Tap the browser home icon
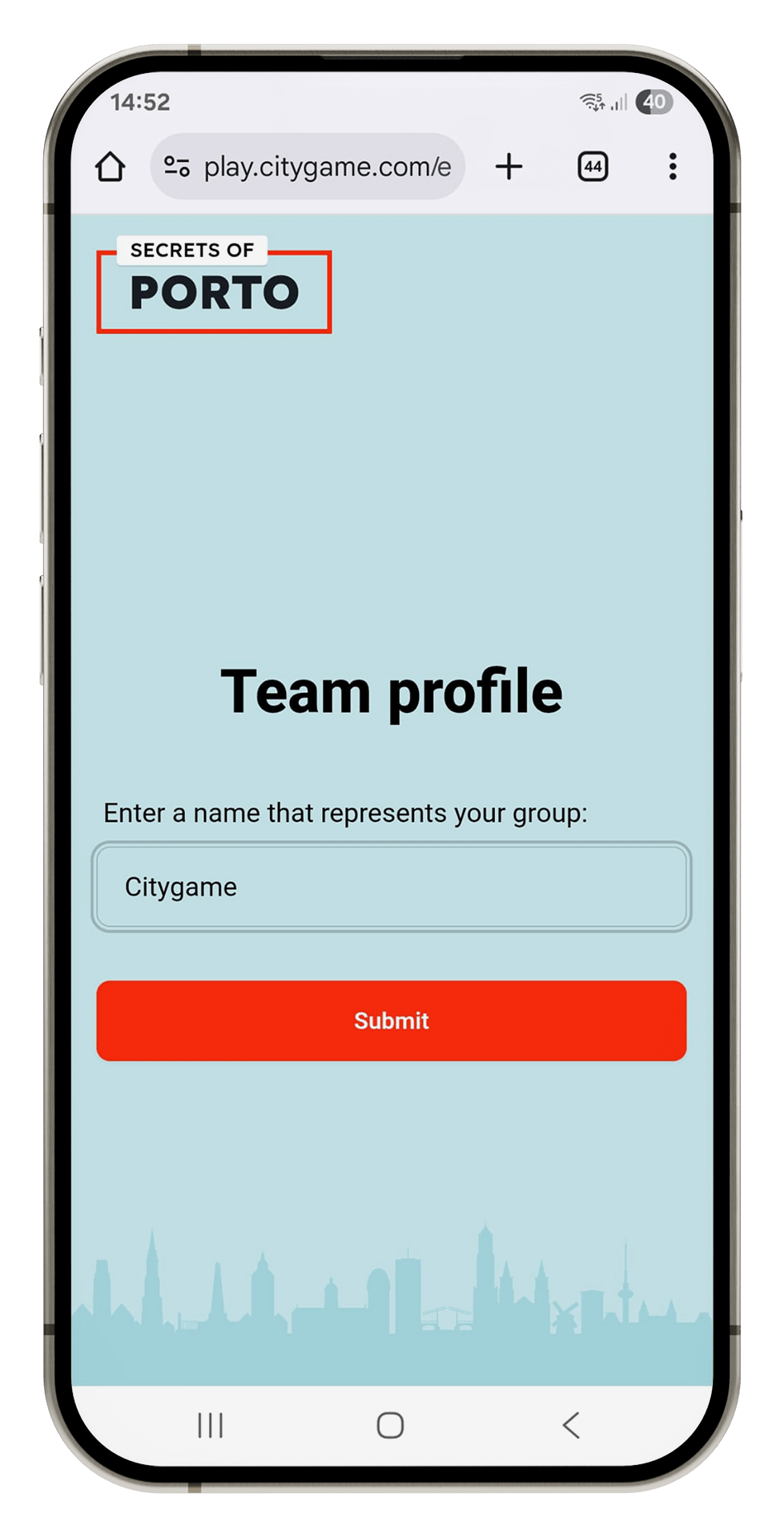Screen dimensions: 784x1538 (x=111, y=167)
